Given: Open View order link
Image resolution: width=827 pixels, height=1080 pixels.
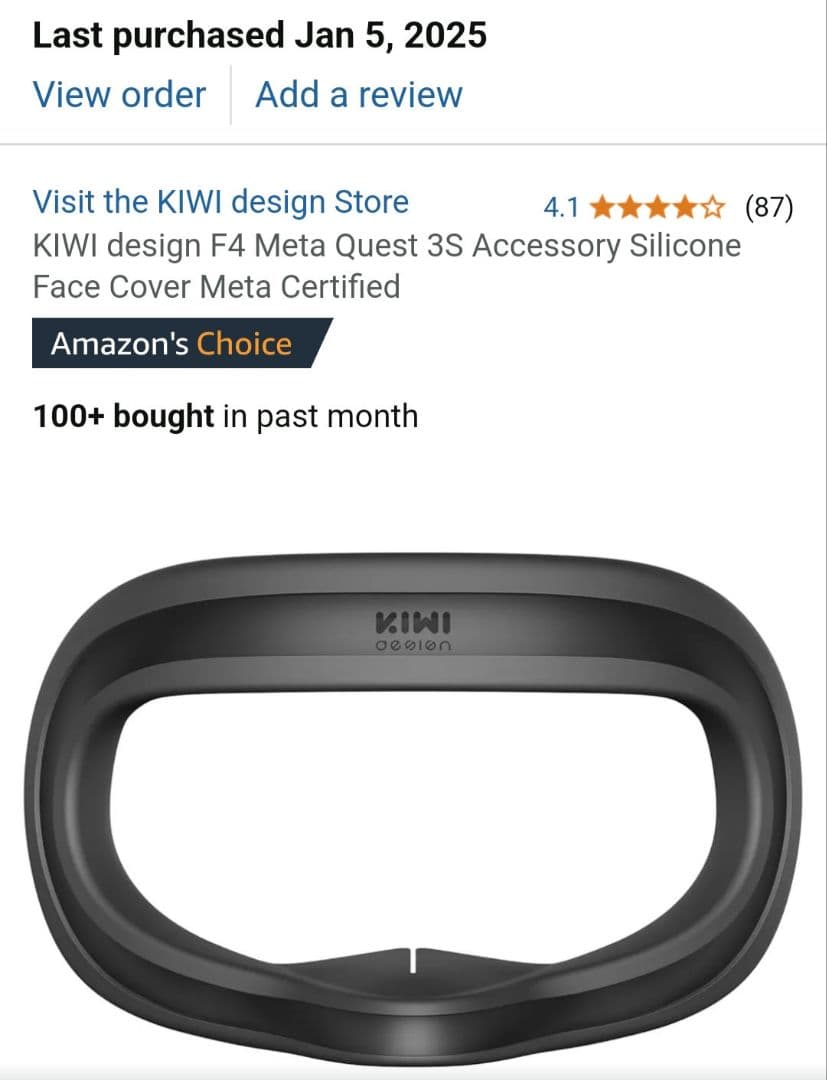Looking at the screenshot, I should coord(119,95).
